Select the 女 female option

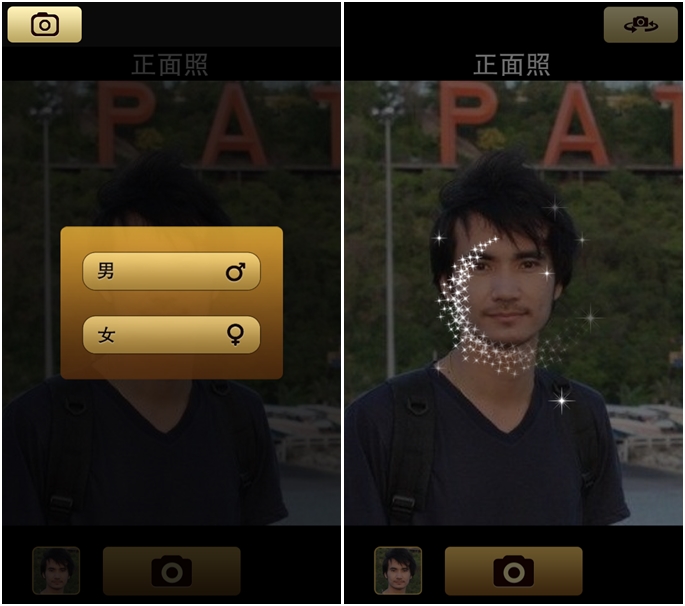pyautogui.click(x=171, y=335)
